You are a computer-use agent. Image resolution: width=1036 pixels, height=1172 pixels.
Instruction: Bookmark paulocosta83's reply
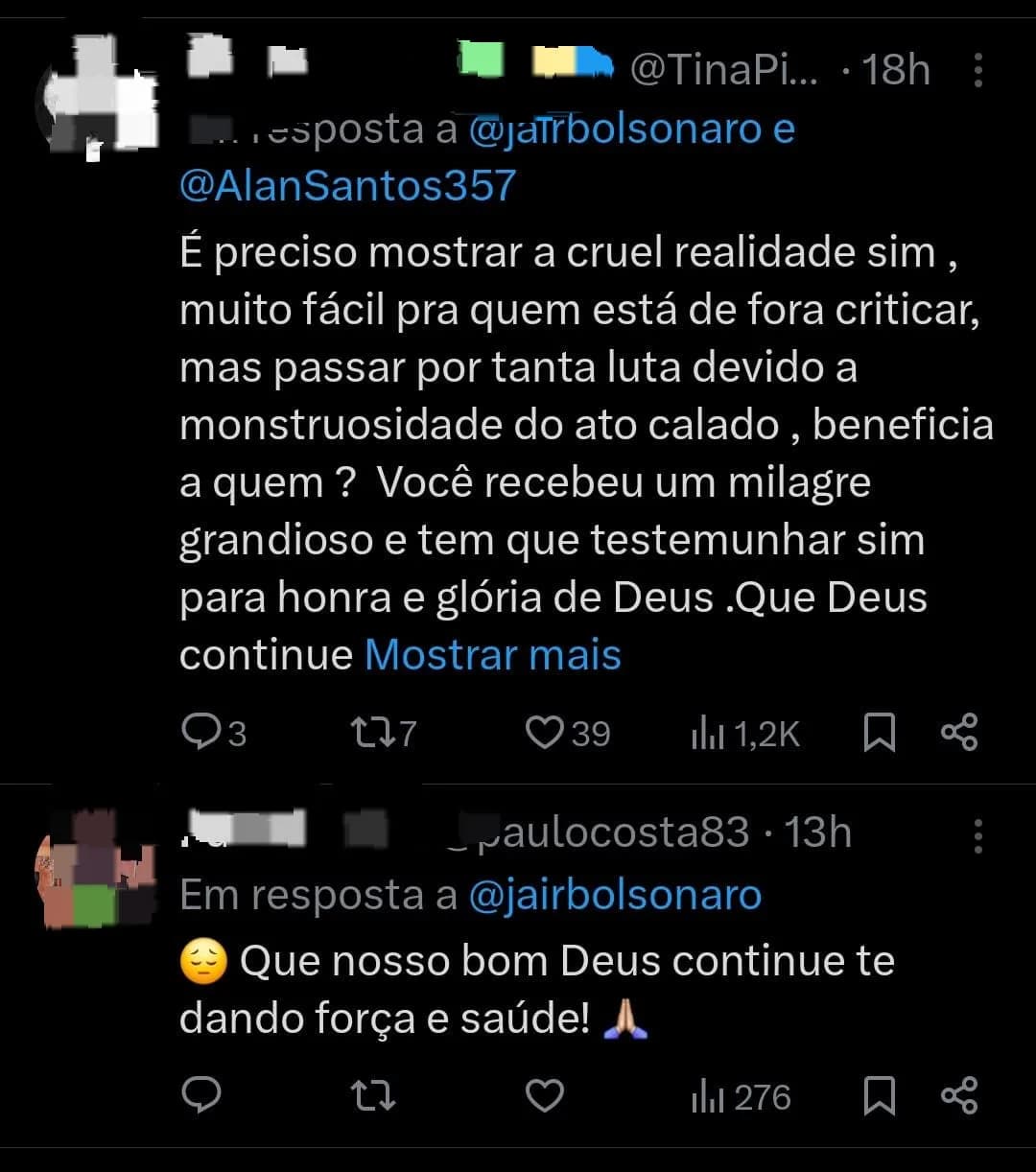880,1096
